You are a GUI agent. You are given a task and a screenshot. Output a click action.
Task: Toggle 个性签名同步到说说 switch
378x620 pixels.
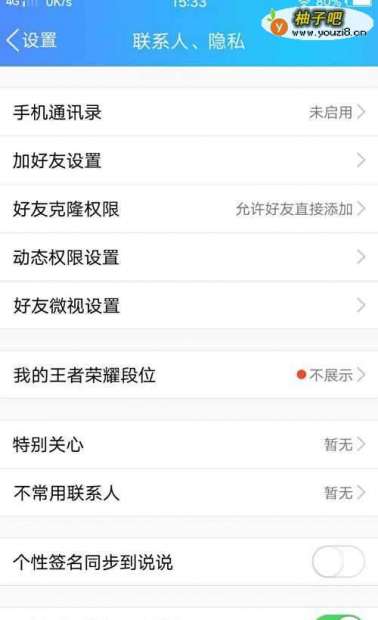tap(338, 562)
